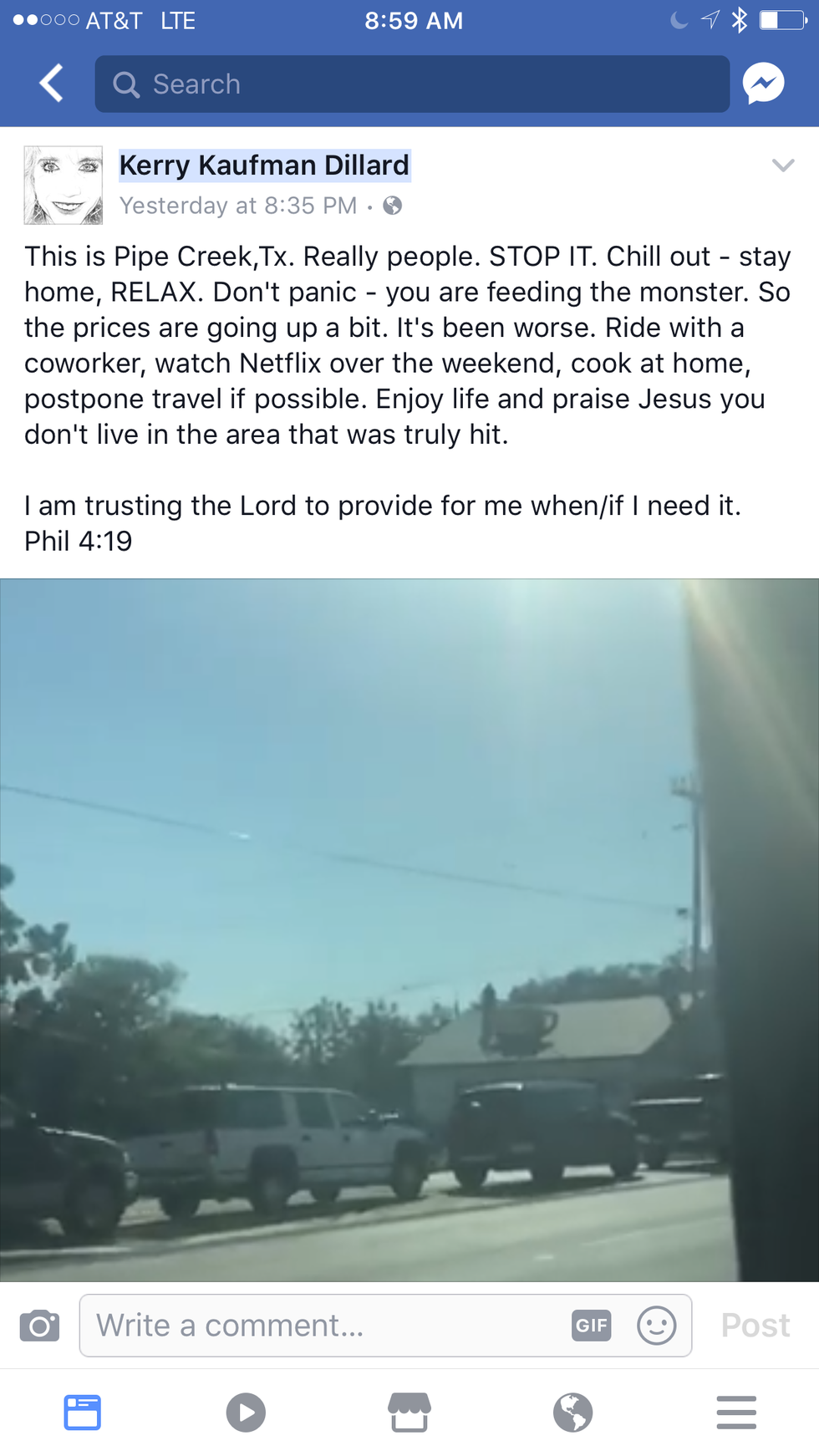The width and height of the screenshot is (819, 1456).
Task: Tap Post to submit the comment
Action: 755,1326
